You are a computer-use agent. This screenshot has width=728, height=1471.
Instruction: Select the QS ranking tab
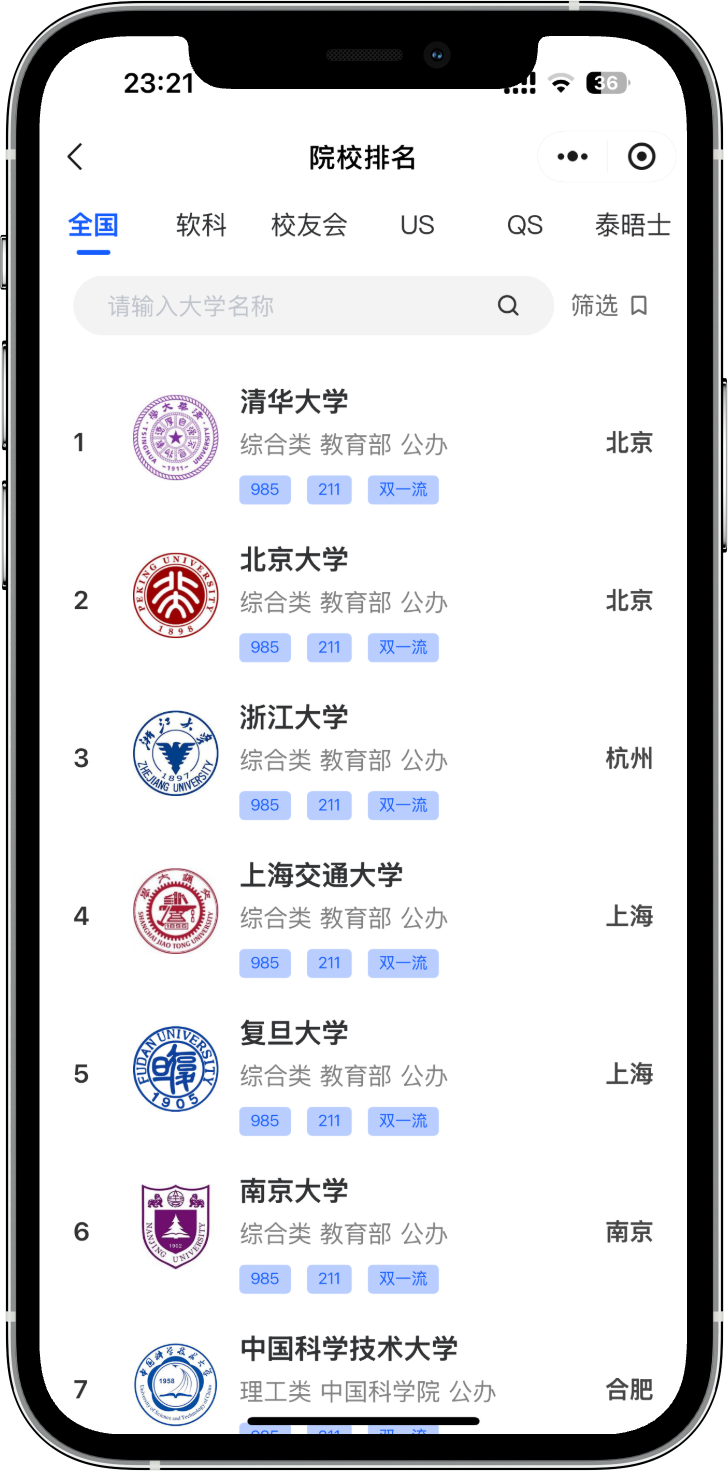524,225
